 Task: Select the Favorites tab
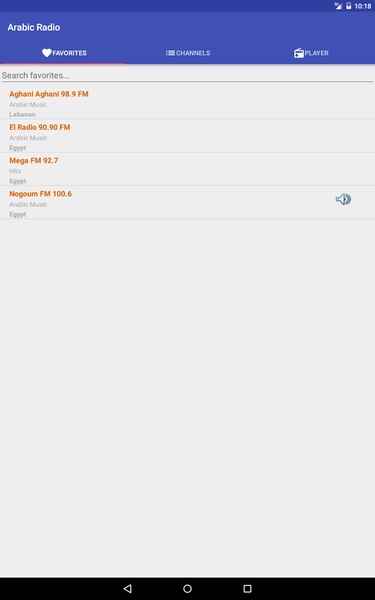click(x=63, y=53)
